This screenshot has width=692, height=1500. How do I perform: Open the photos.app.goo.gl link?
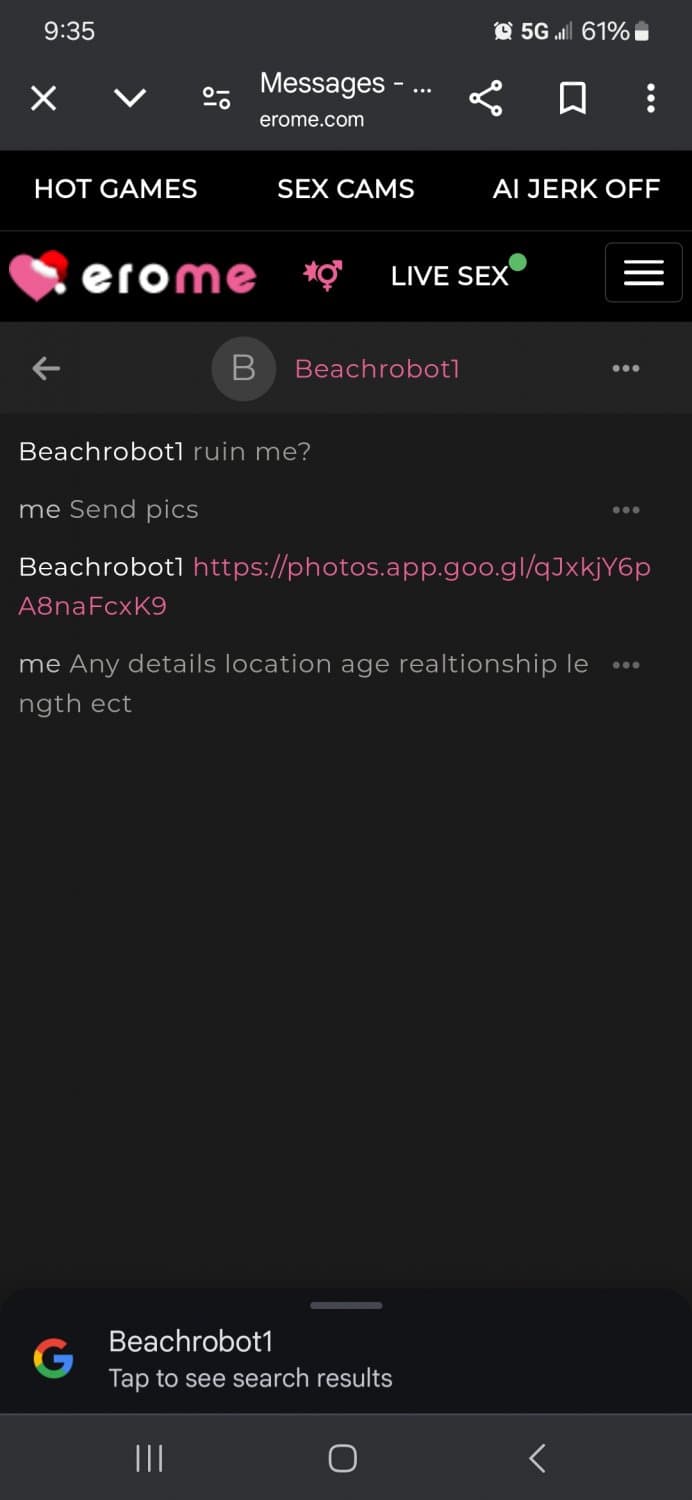point(420,568)
